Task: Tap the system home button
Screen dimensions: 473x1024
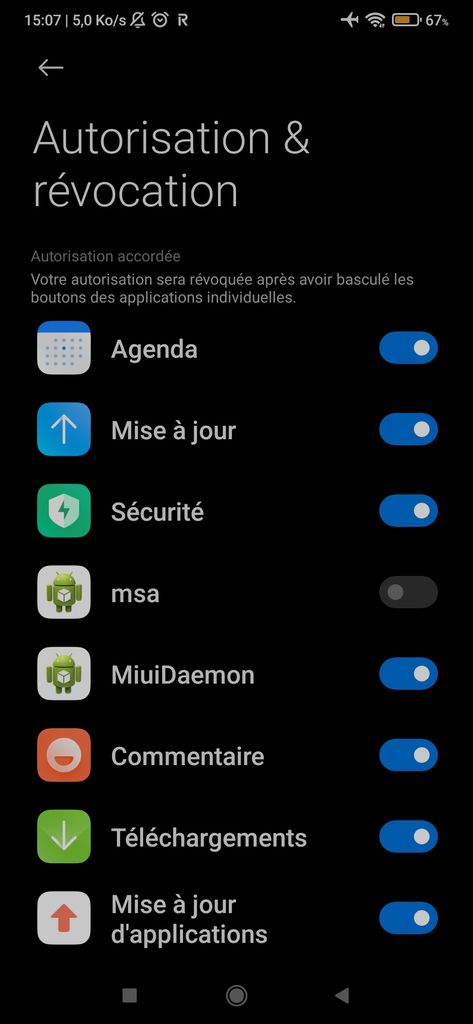Action: click(236, 995)
